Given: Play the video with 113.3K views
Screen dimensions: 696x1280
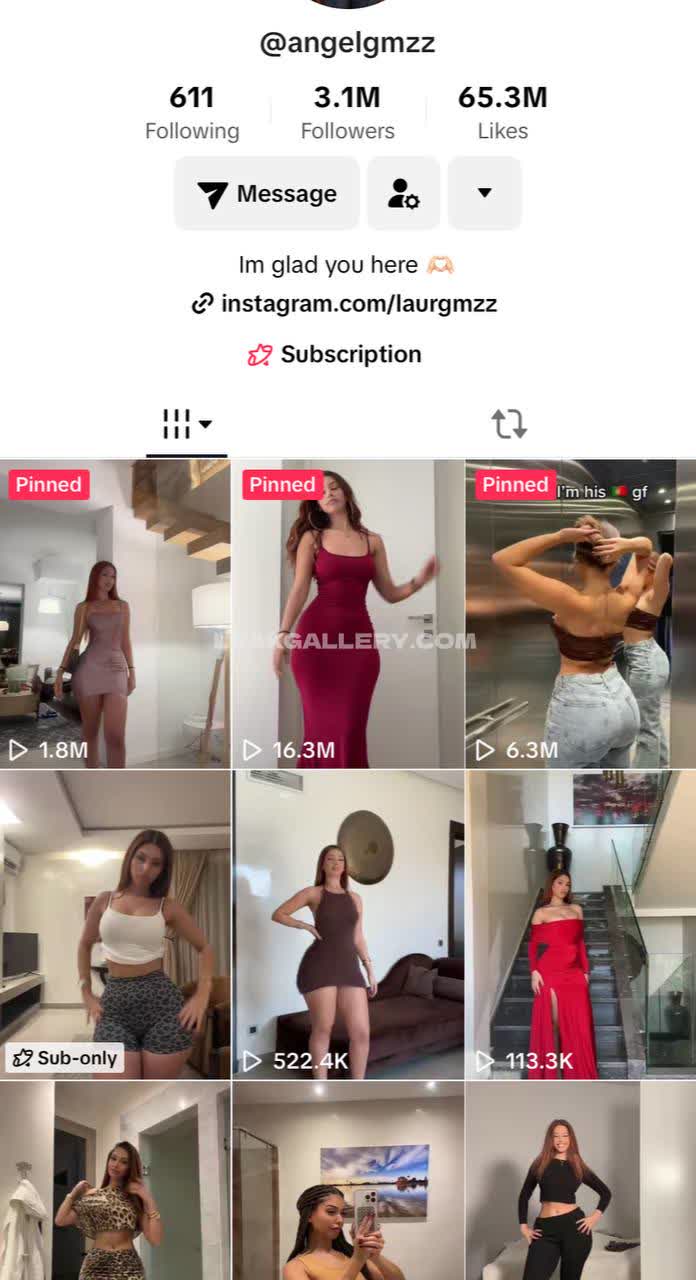Looking at the screenshot, I should point(580,925).
